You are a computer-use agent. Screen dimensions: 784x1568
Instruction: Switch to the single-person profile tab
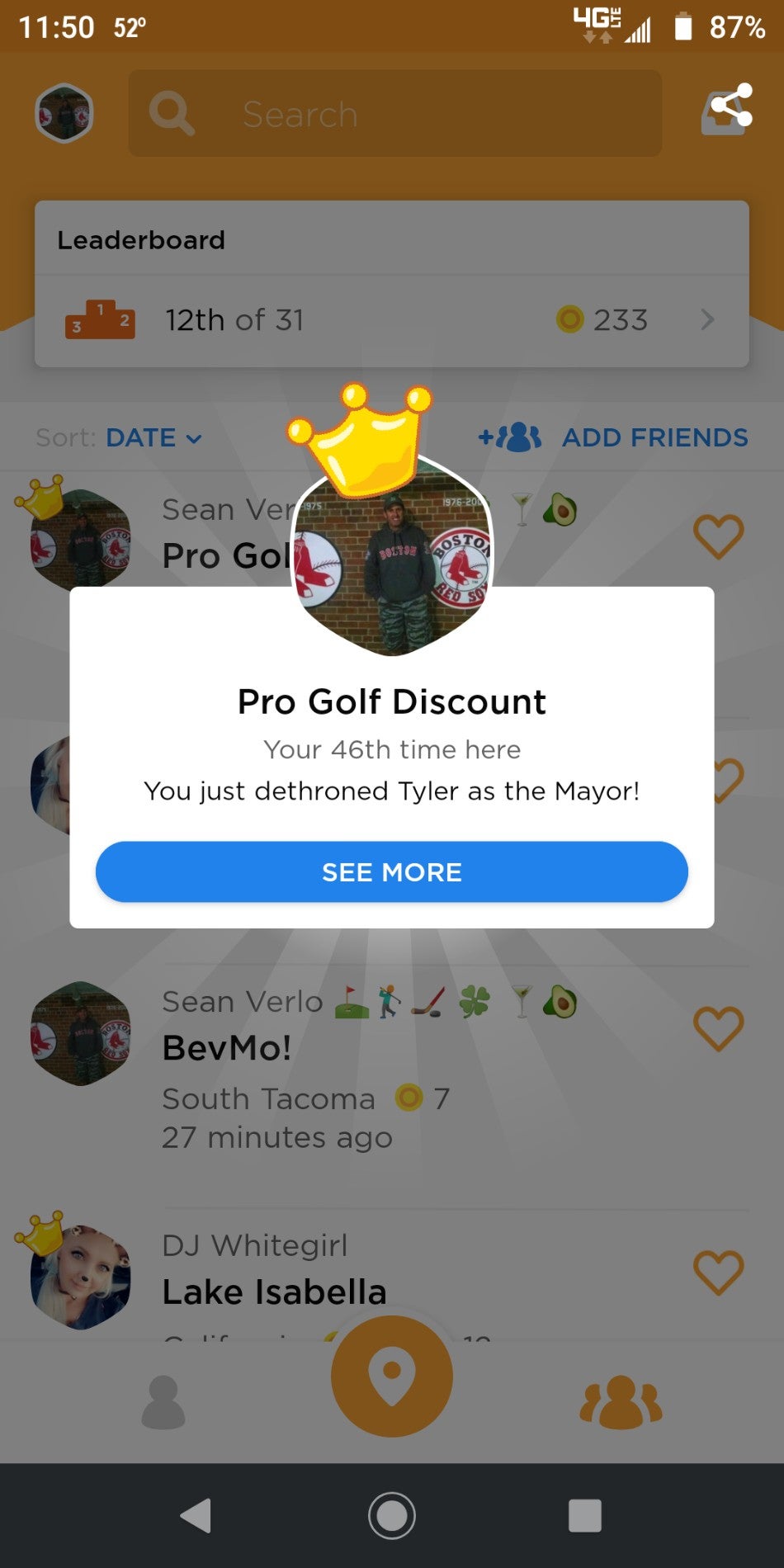pyautogui.click(x=163, y=1402)
